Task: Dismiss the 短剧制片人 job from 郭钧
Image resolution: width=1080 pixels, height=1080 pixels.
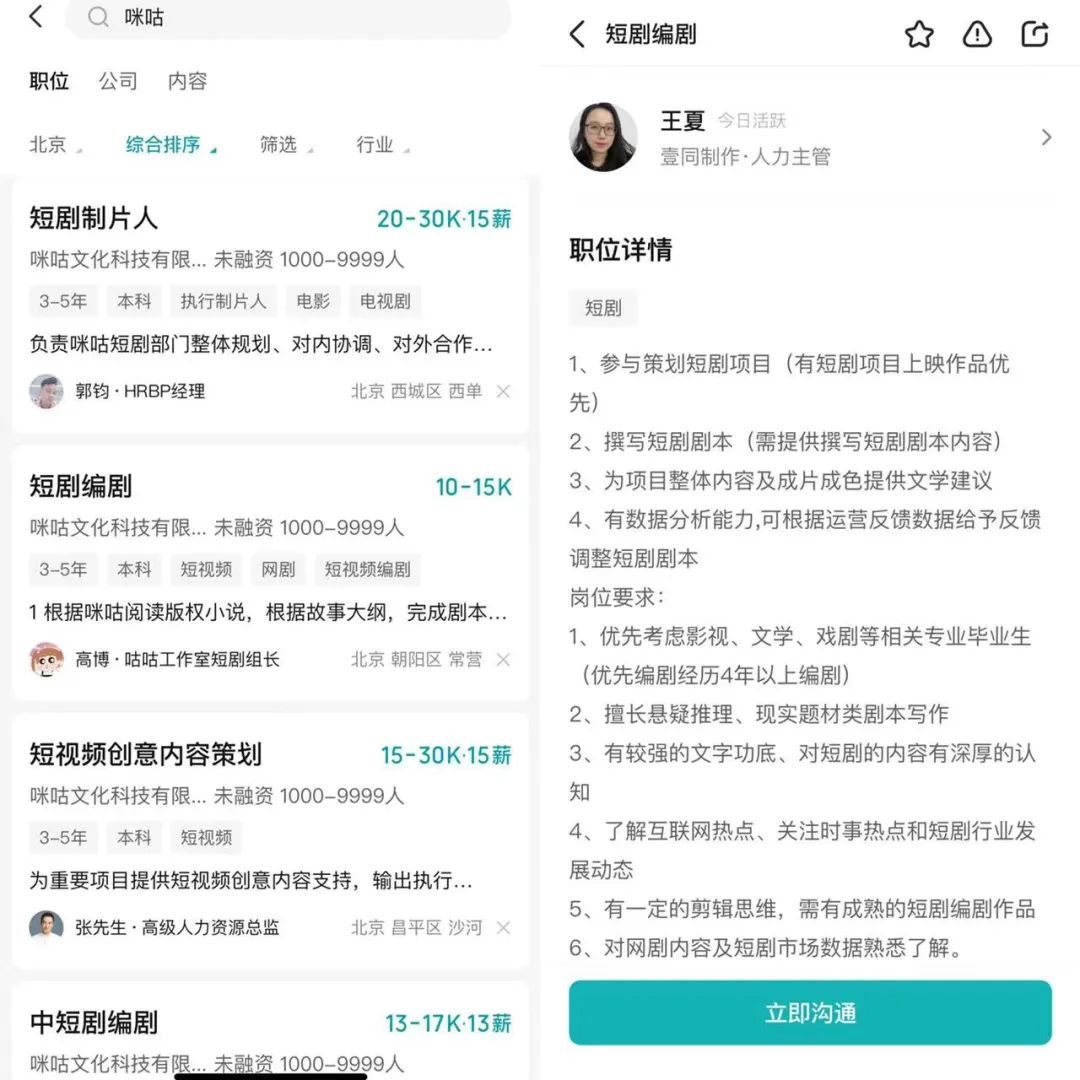Action: [x=503, y=391]
